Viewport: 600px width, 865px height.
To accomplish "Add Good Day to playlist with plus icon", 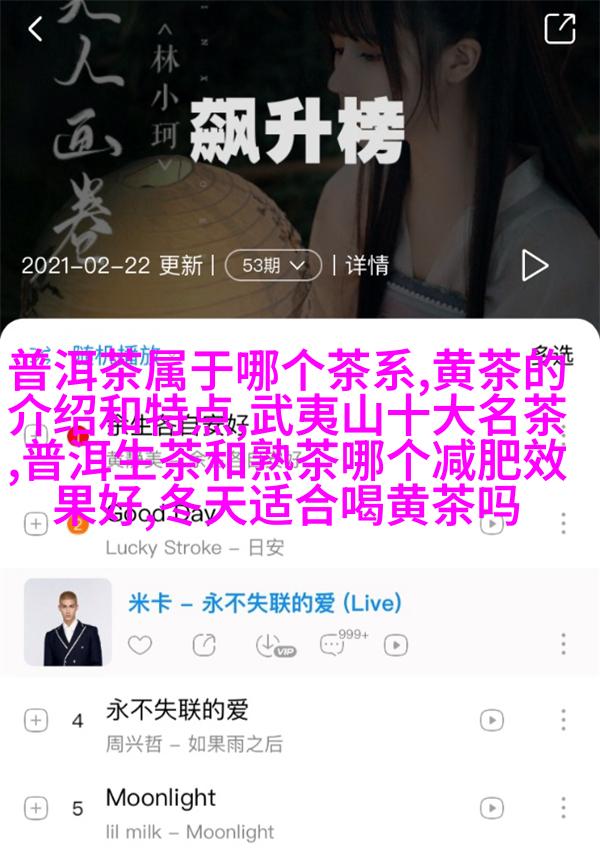I will pos(36,523).
